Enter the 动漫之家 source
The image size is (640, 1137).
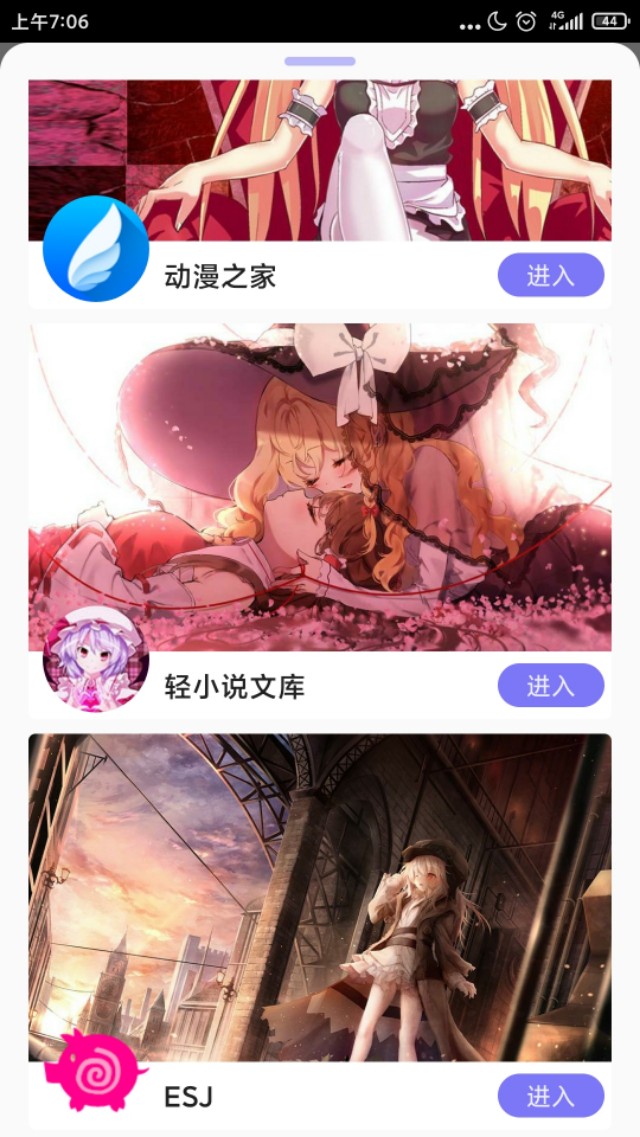[x=551, y=275]
